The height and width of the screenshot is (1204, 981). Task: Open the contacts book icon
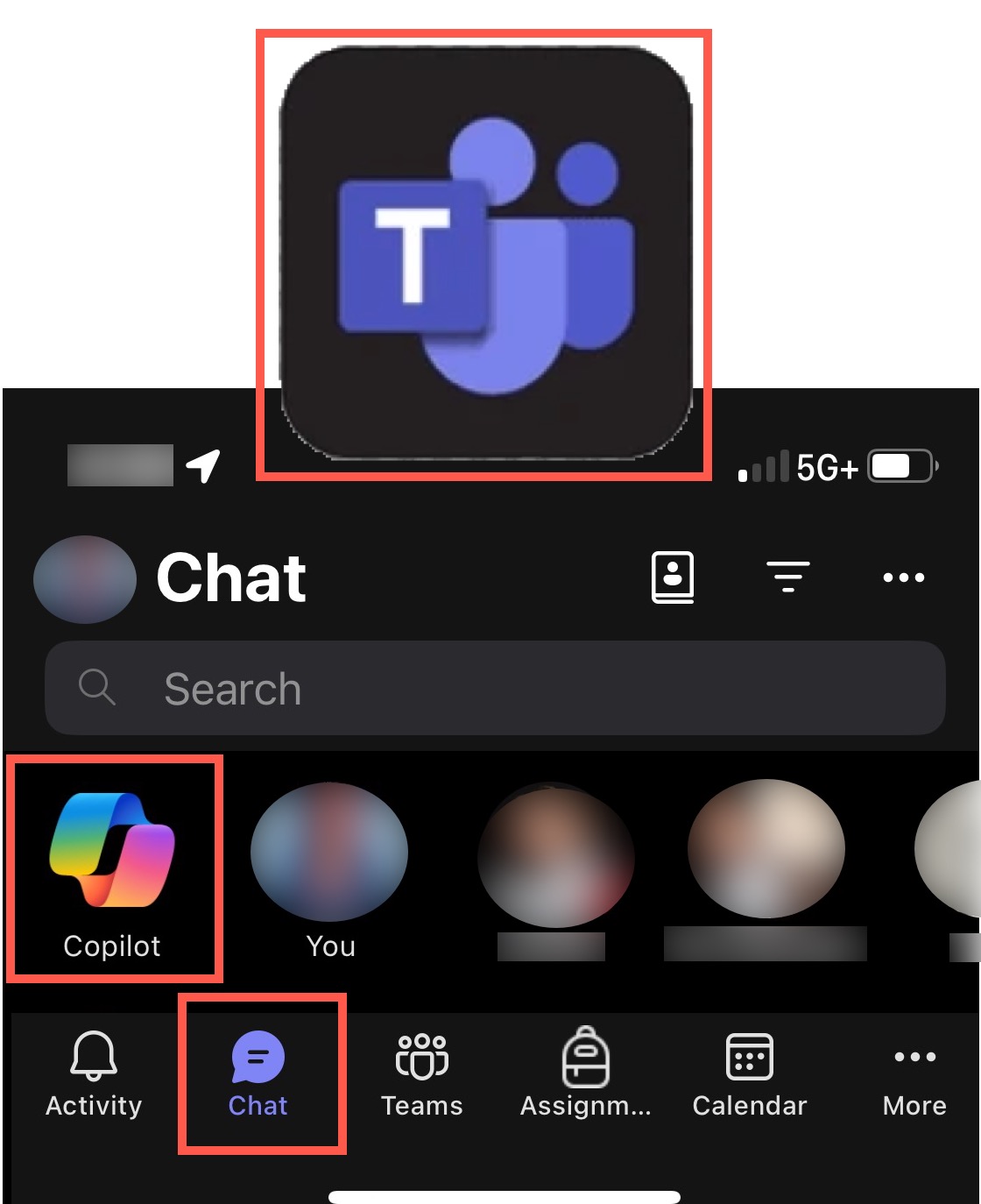[673, 577]
